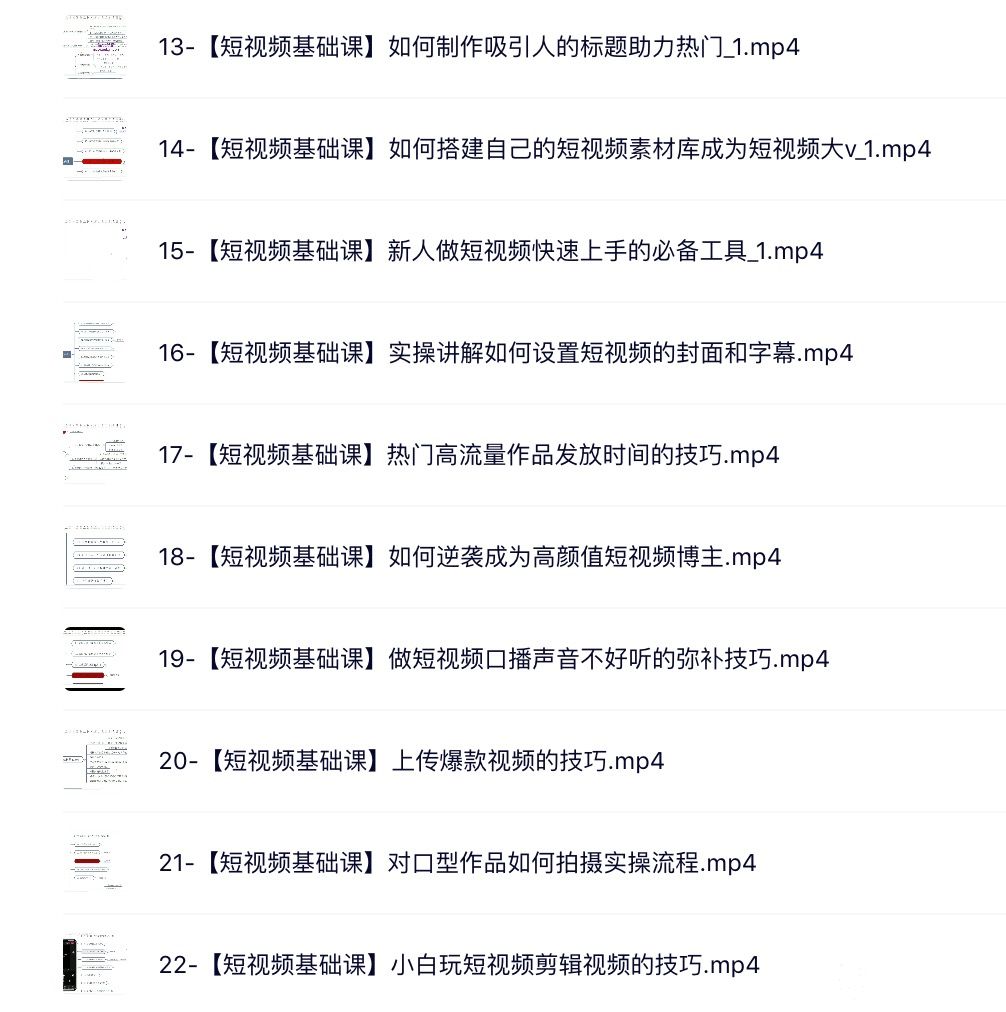Open video 14 on building a material library
This screenshot has width=1006, height=1012.
tap(544, 149)
